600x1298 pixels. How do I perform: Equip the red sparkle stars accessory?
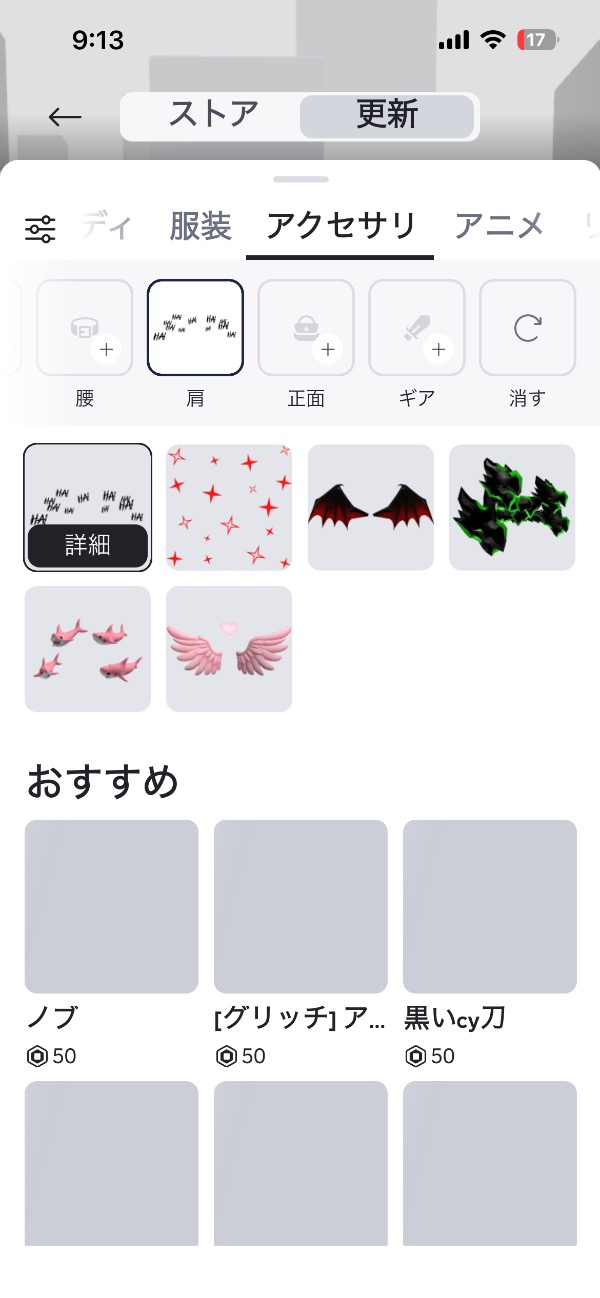pyautogui.click(x=229, y=507)
